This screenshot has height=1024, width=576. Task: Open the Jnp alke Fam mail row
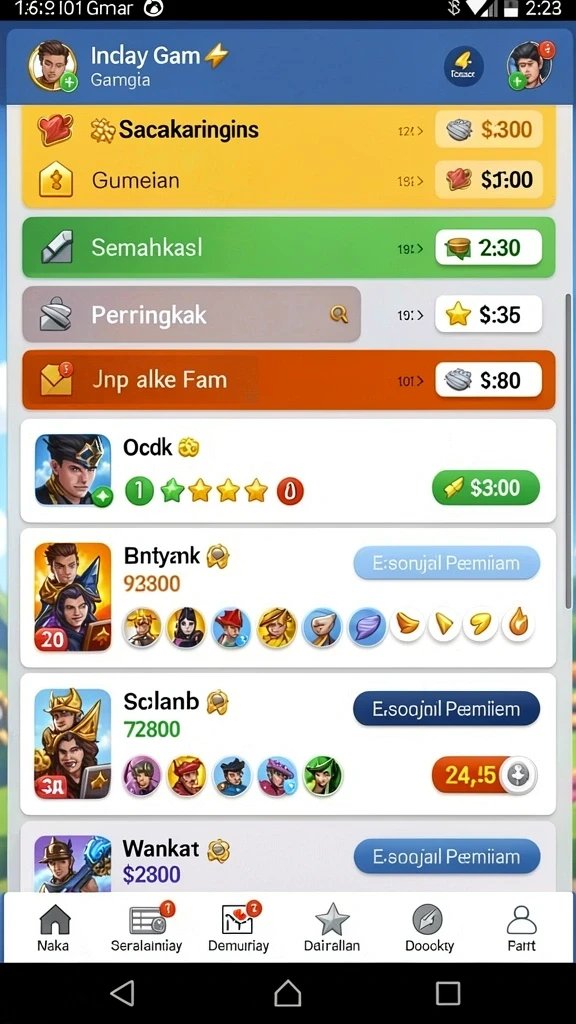tap(289, 380)
